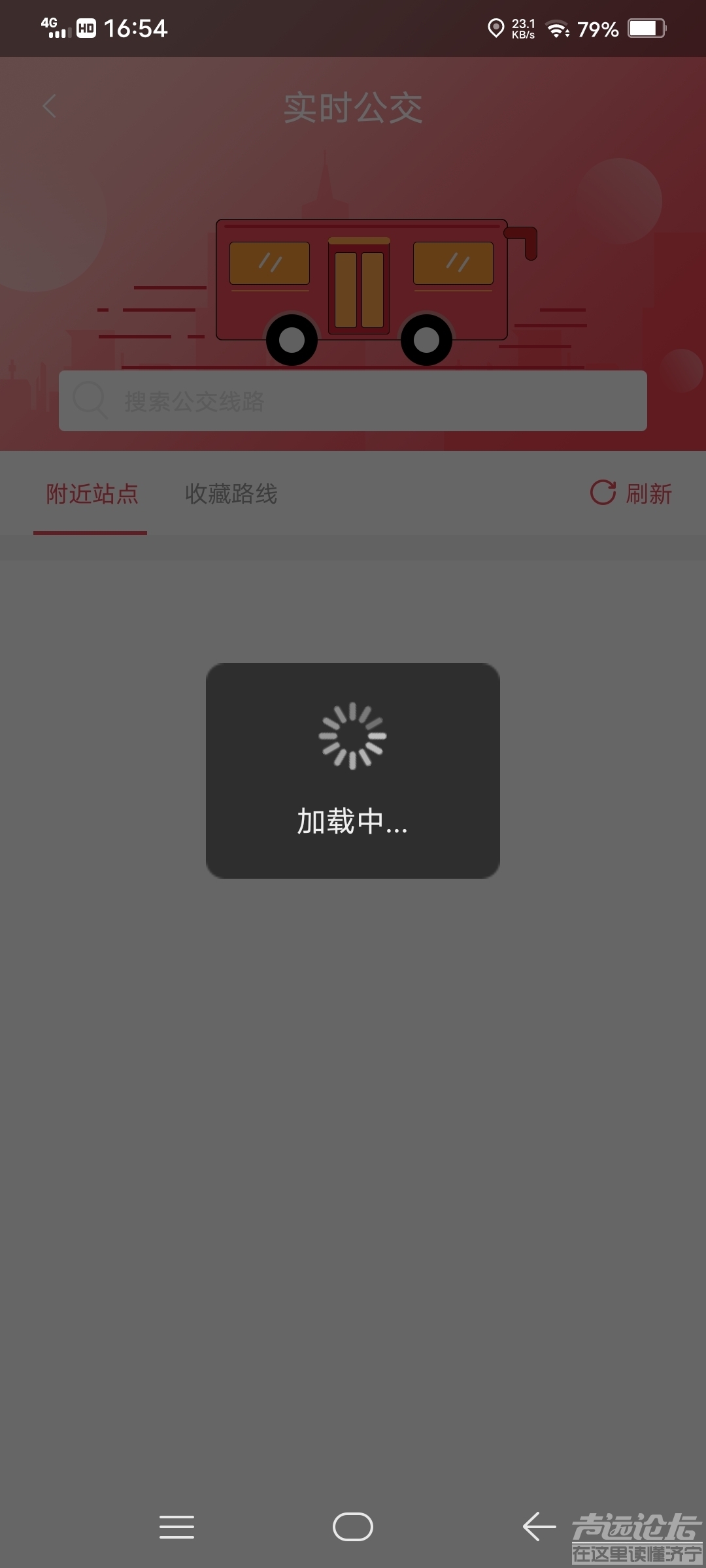The height and width of the screenshot is (1568, 706).
Task: Go back from the 实时公交 page
Action: coord(50,106)
